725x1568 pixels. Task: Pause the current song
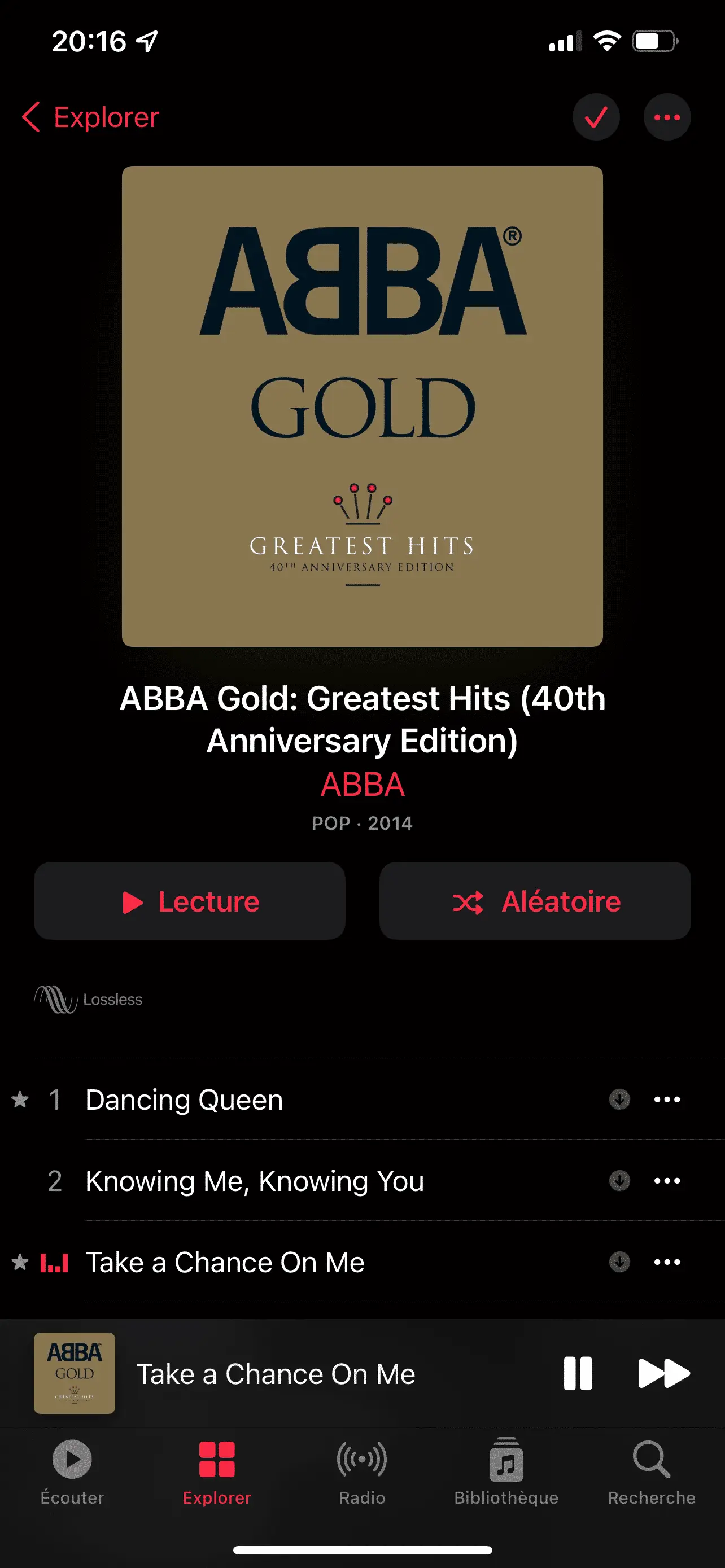click(x=577, y=1373)
